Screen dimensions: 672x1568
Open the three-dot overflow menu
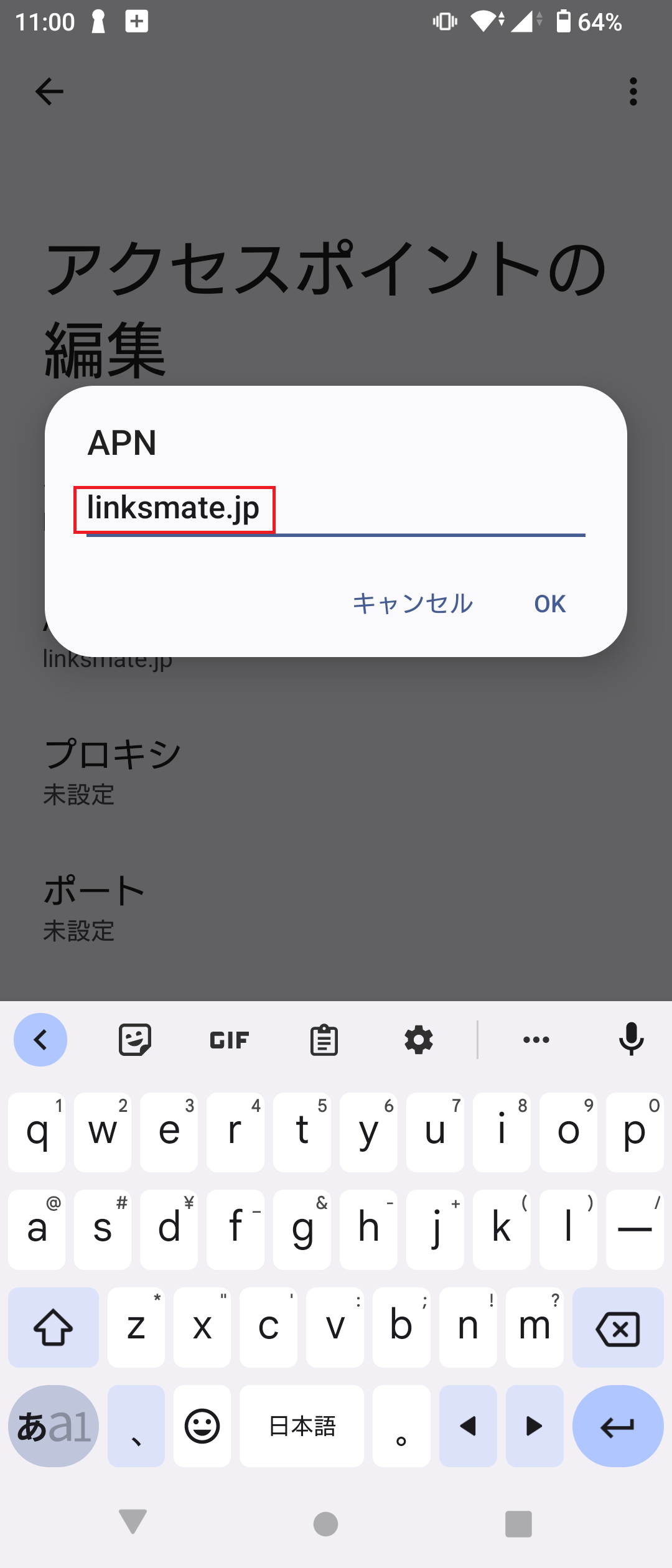tap(633, 92)
